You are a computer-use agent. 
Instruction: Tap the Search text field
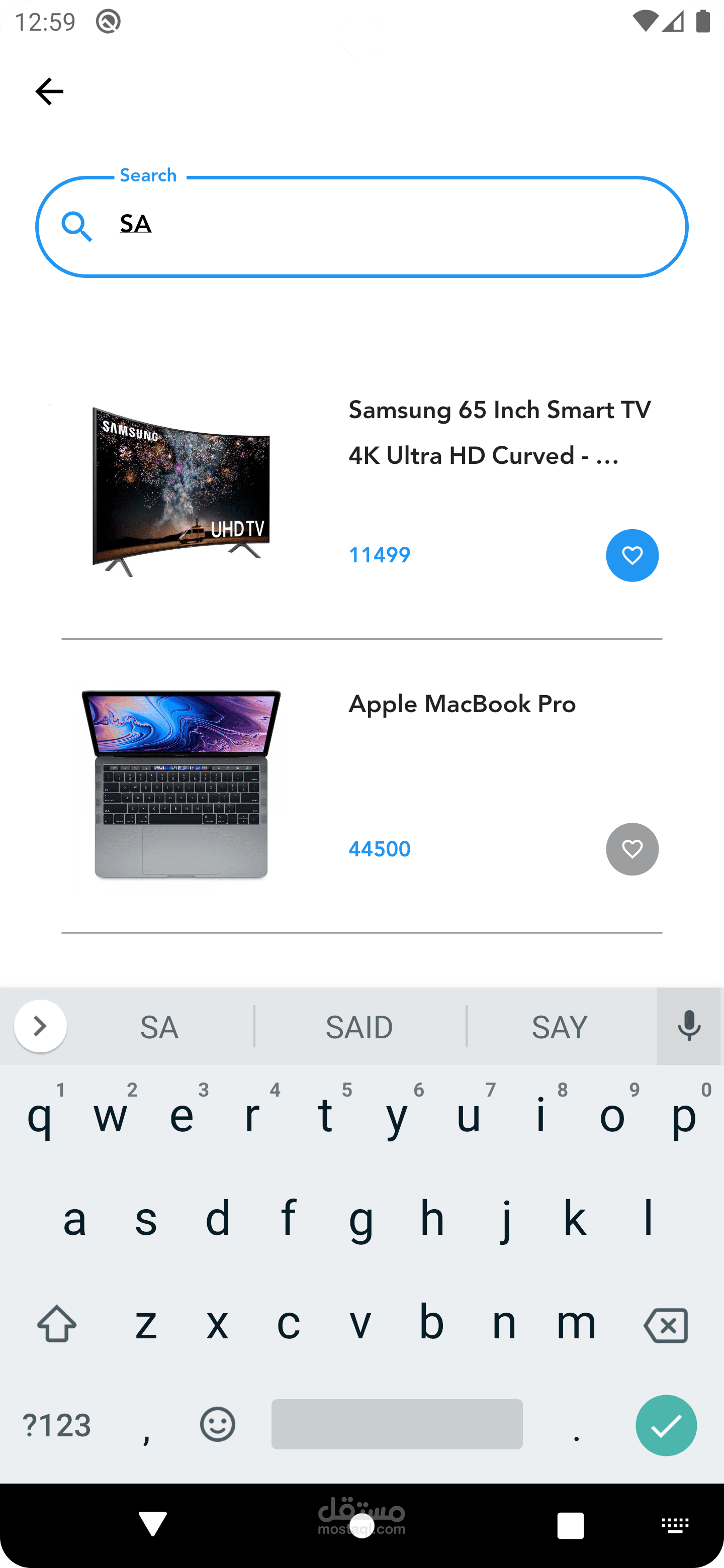point(390,227)
